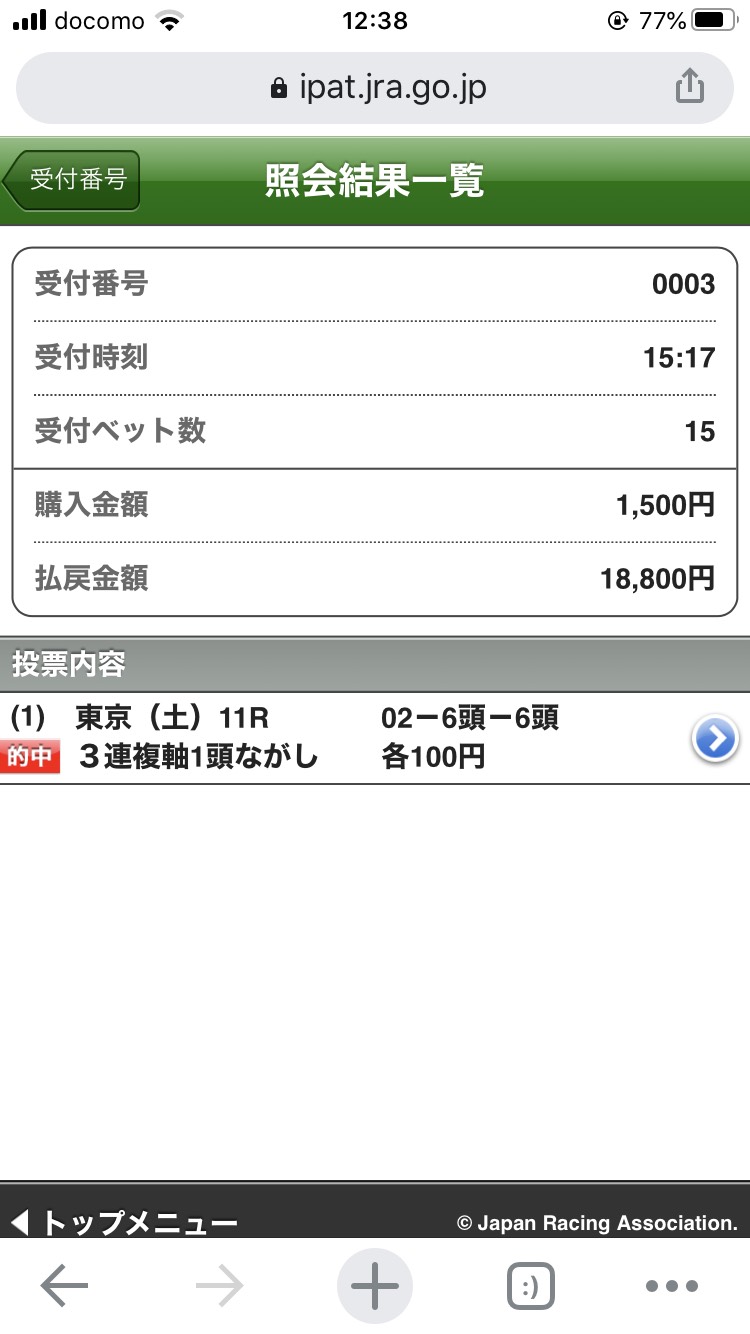Navigate back in the browser
The image size is (750, 1334).
point(65,1286)
